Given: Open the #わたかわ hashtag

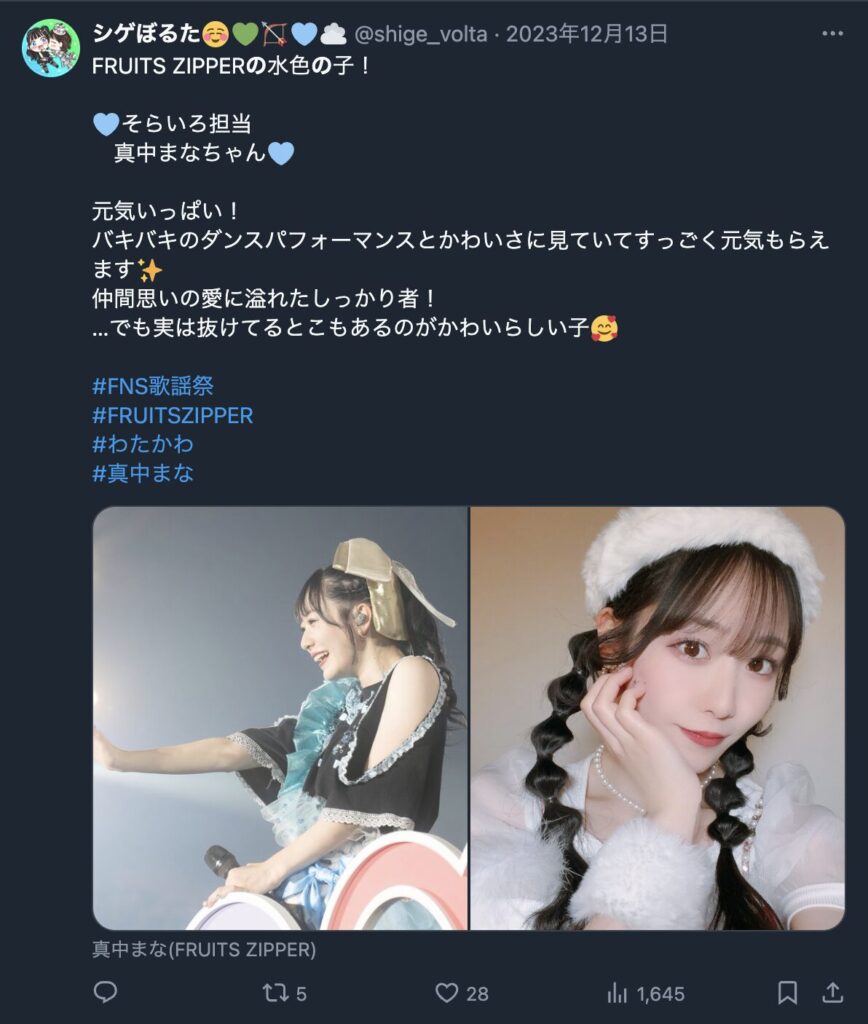Looking at the screenshot, I should point(143,444).
